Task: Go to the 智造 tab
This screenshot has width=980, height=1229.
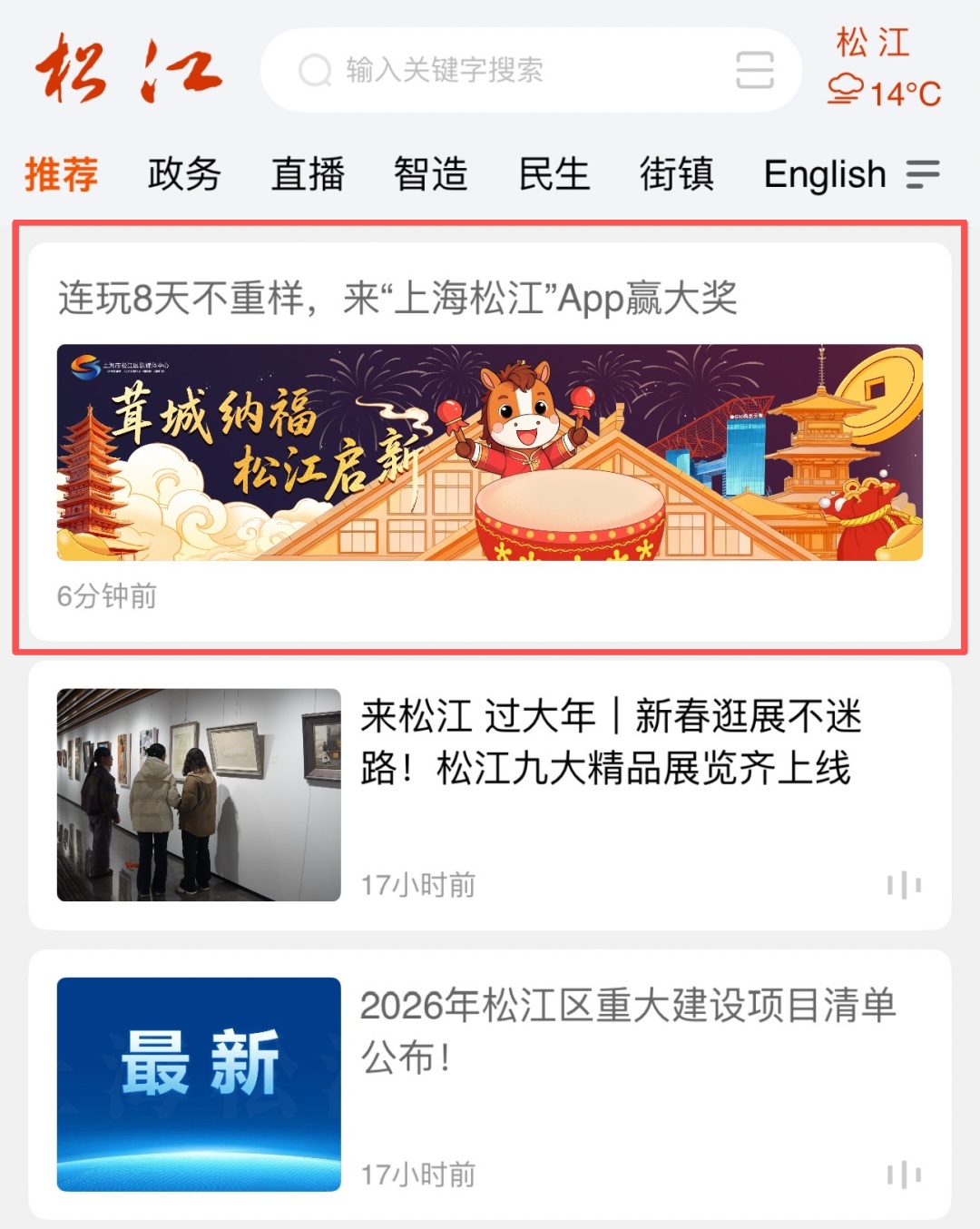Action: coord(430,173)
